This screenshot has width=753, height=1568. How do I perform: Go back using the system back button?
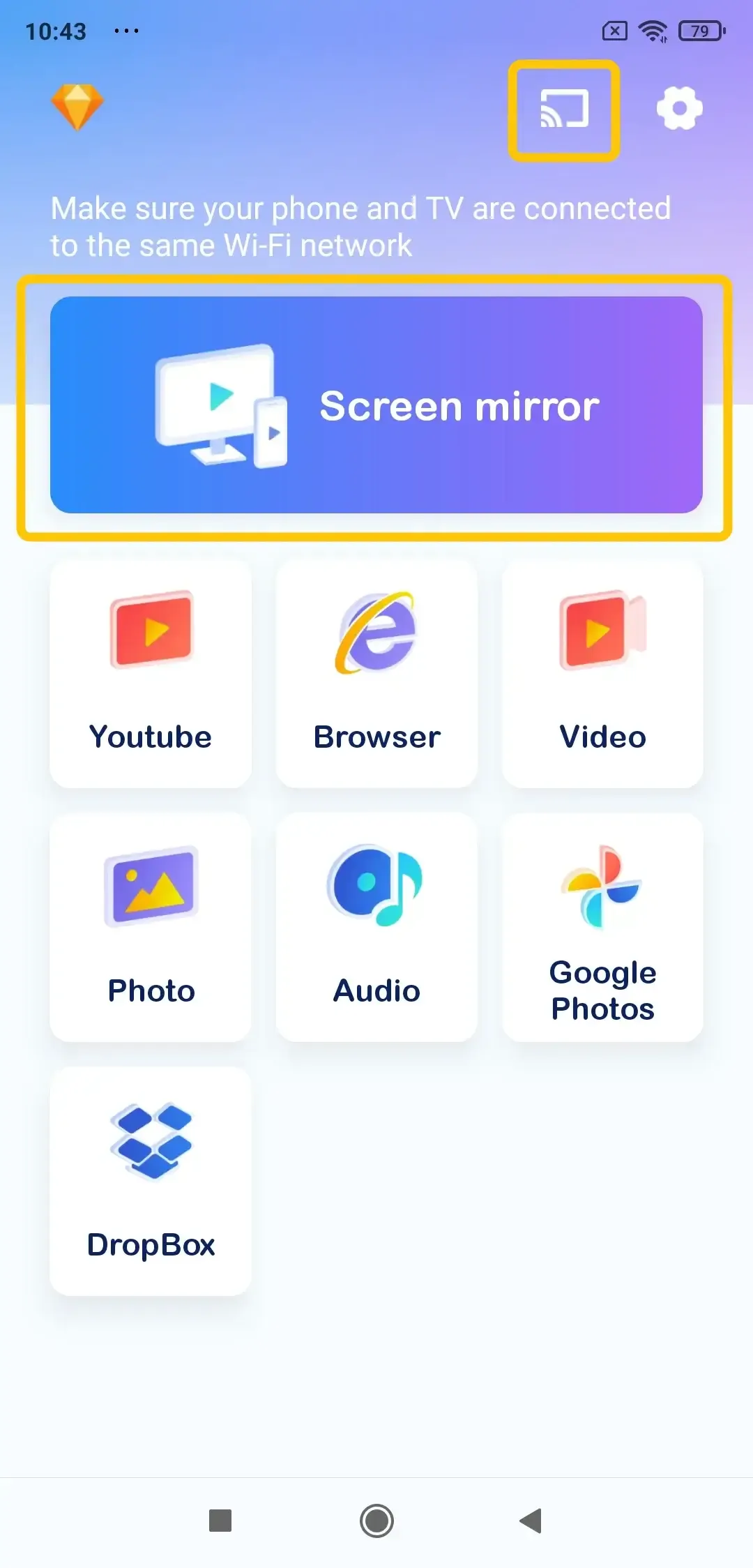(531, 1521)
